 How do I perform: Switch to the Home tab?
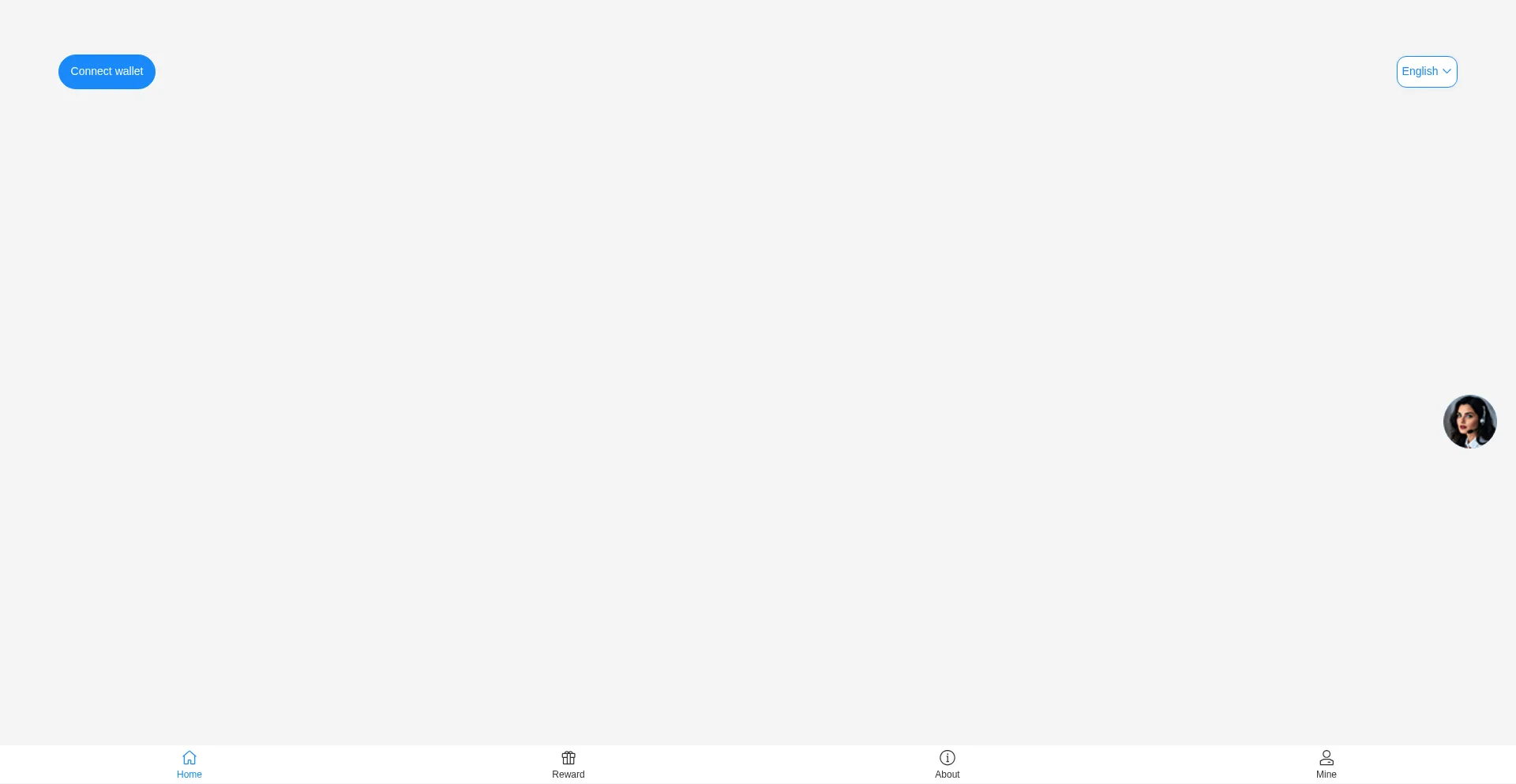coord(189,764)
